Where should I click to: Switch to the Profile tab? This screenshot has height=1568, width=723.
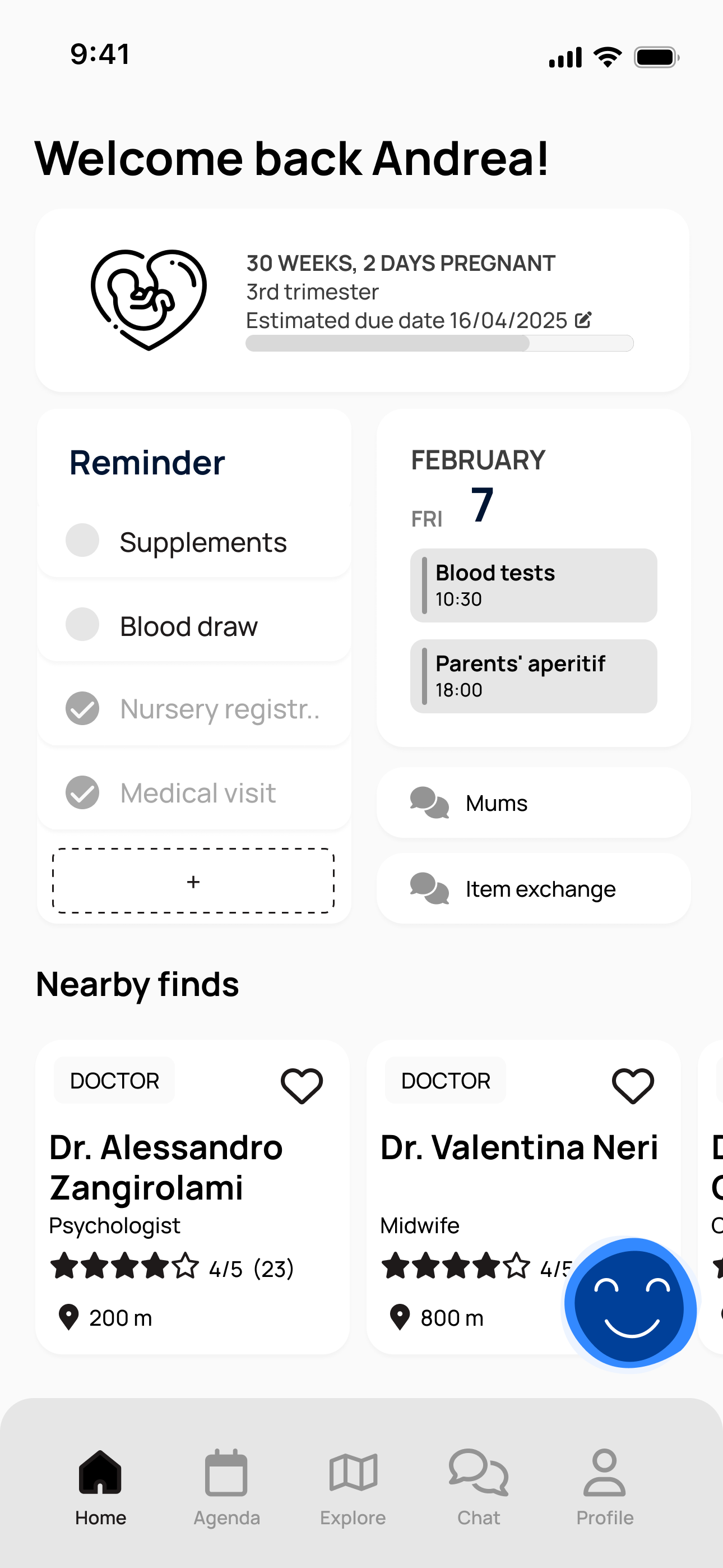604,1488
